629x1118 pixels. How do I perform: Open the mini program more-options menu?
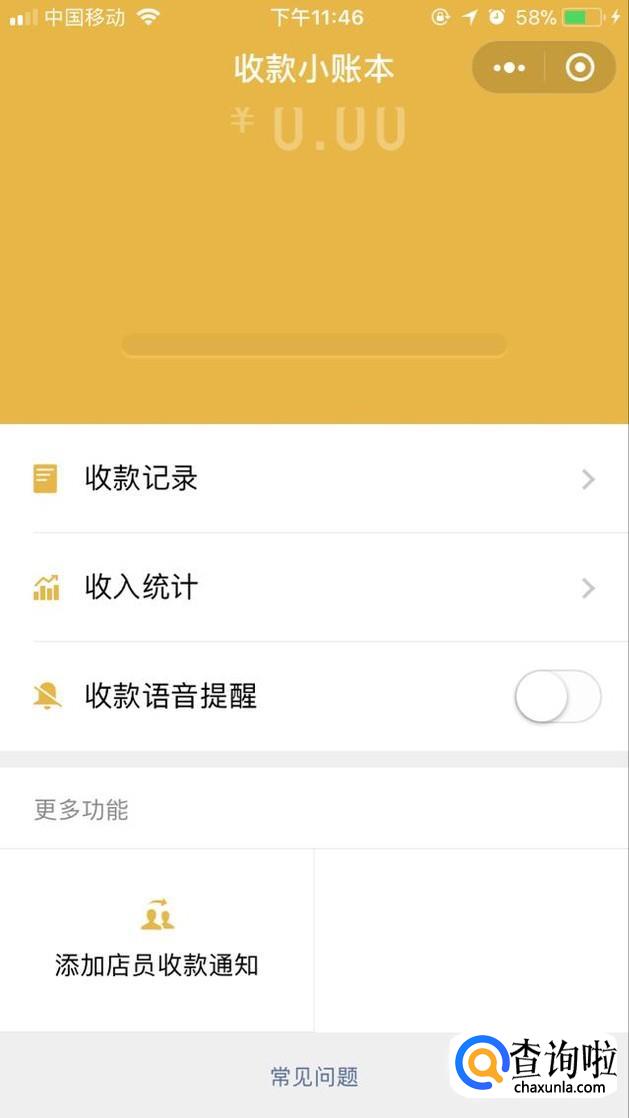coord(509,68)
